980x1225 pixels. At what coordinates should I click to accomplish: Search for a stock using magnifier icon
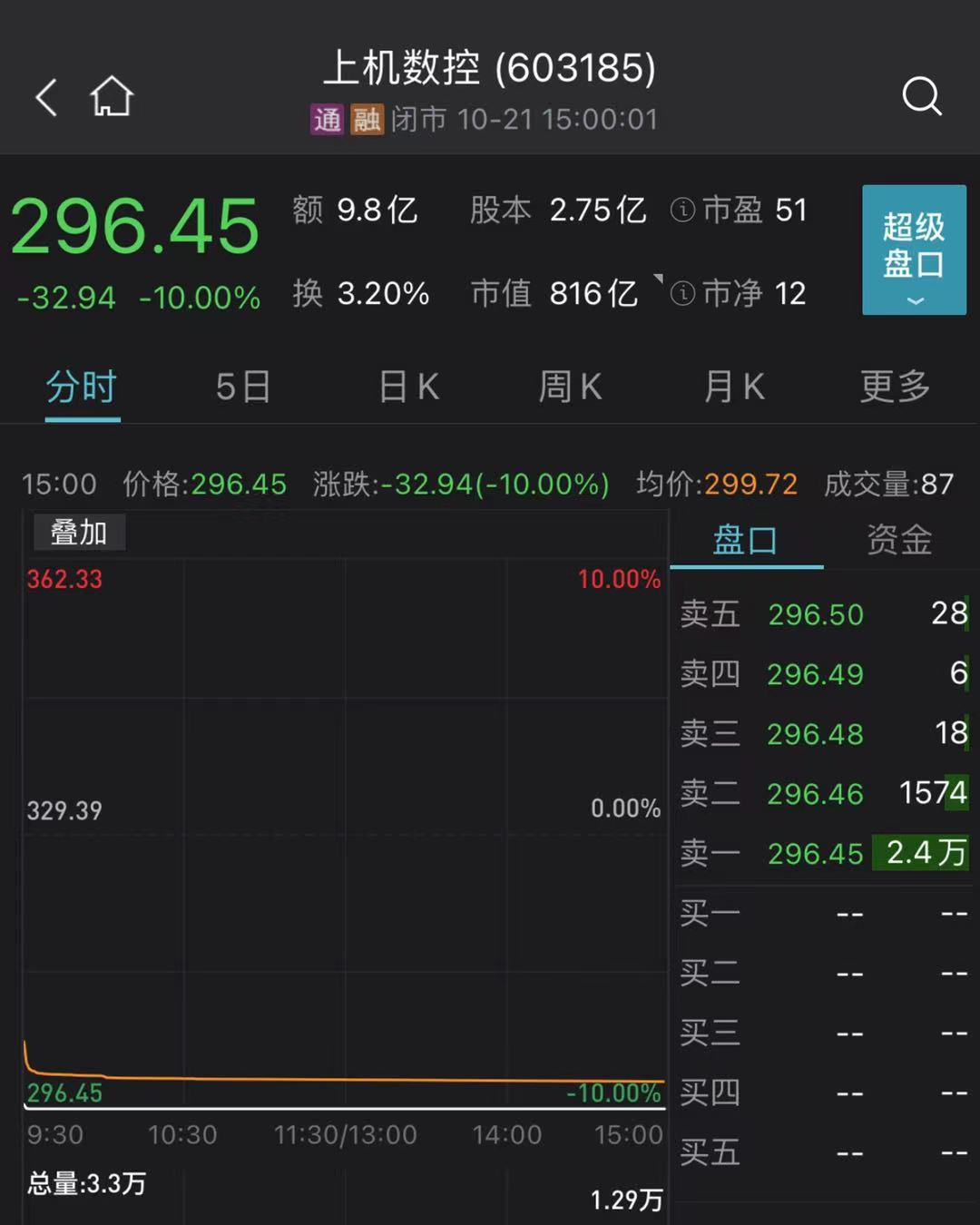(x=921, y=96)
